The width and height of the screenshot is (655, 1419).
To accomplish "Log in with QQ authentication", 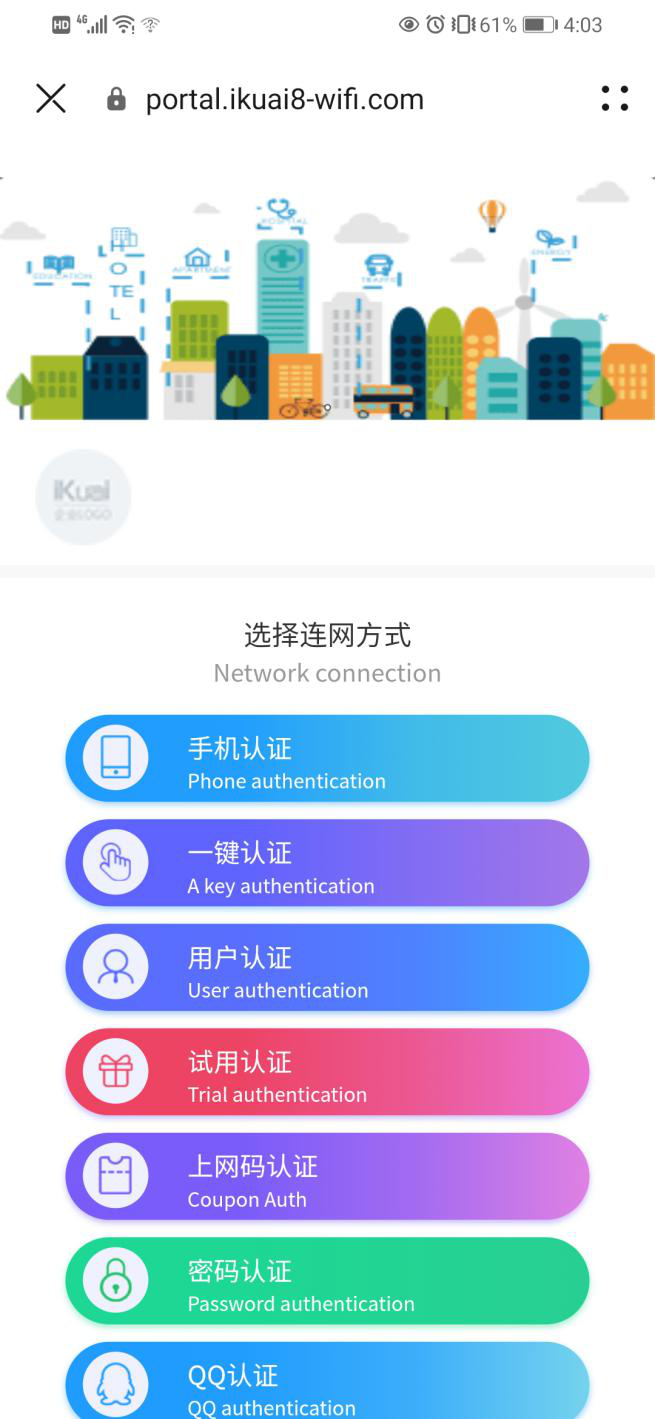I will 327,1384.
